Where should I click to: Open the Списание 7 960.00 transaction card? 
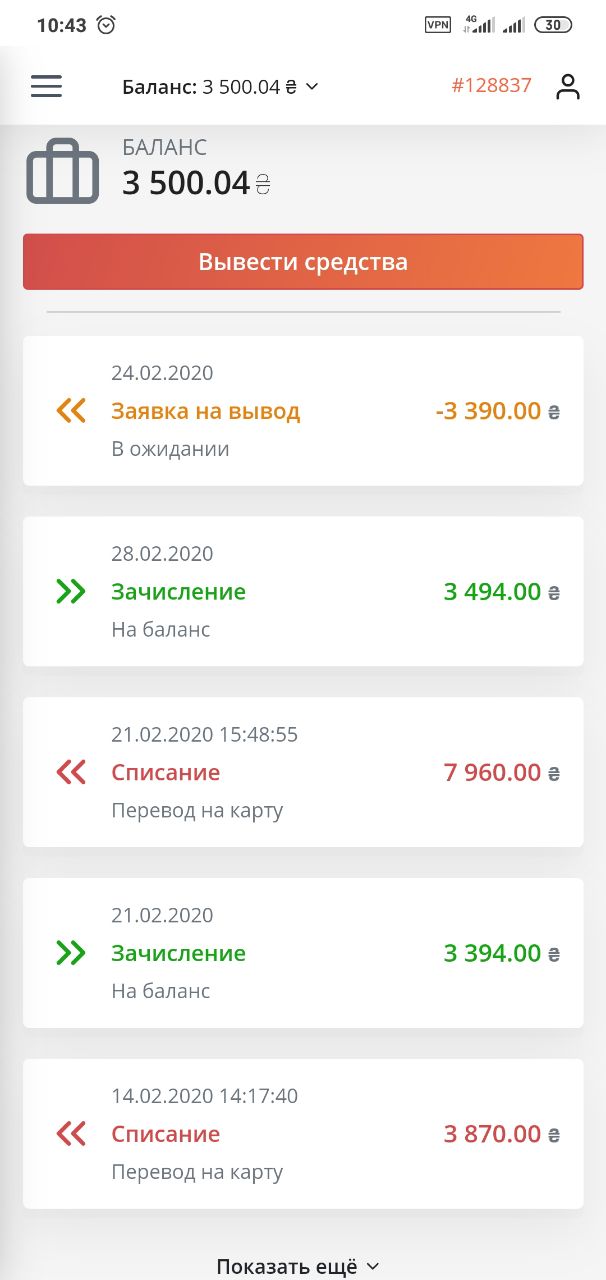[303, 772]
